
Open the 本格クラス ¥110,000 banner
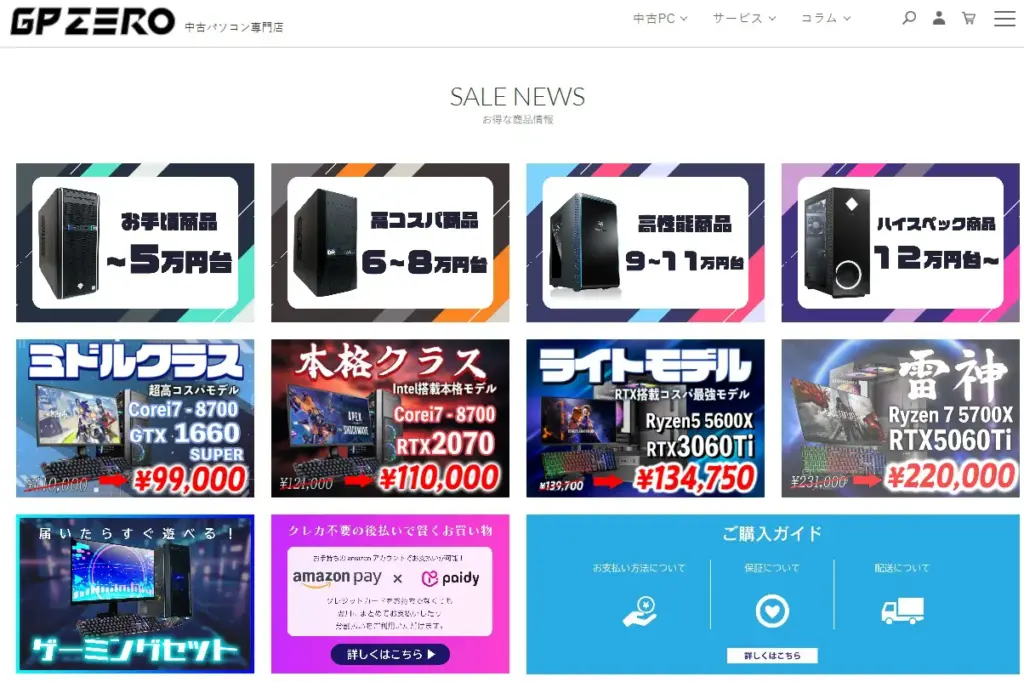390,418
